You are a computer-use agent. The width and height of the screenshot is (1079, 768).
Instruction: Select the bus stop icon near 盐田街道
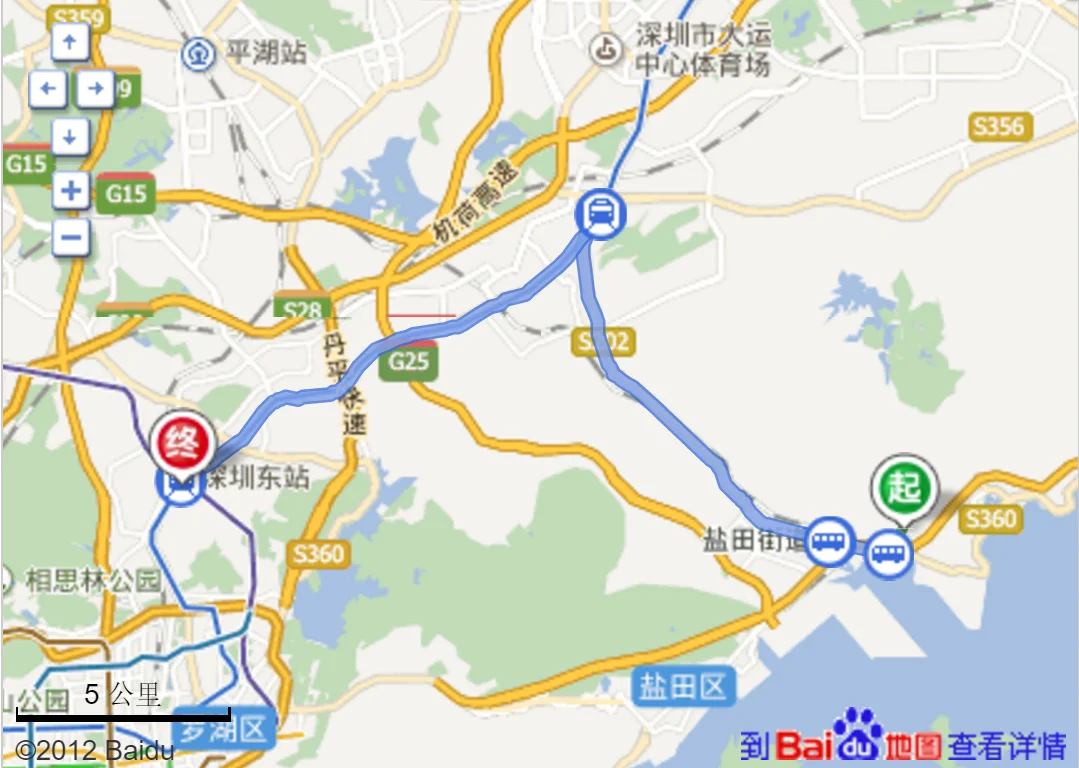pyautogui.click(x=830, y=541)
